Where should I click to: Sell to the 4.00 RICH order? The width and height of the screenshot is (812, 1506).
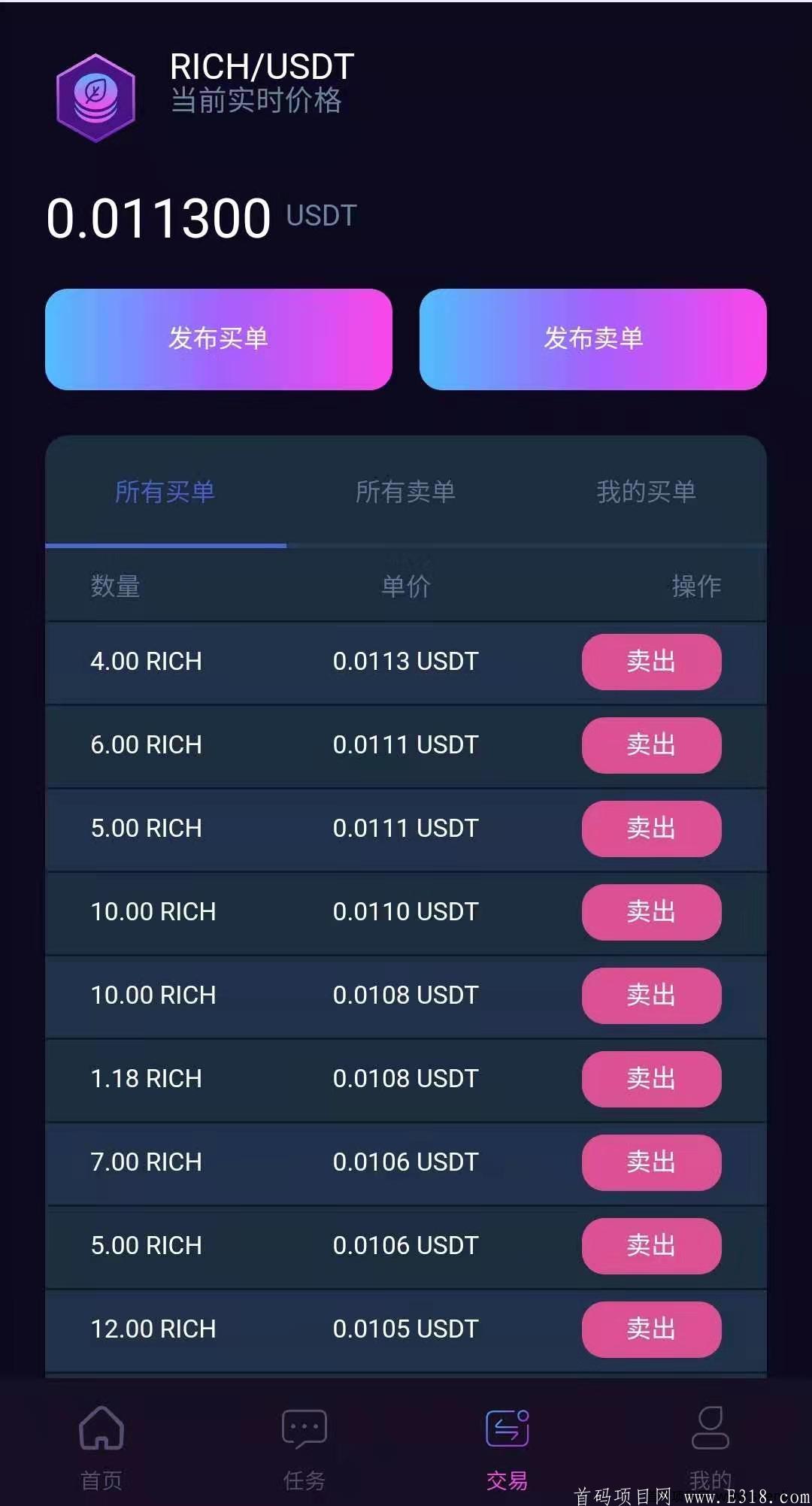point(651,662)
